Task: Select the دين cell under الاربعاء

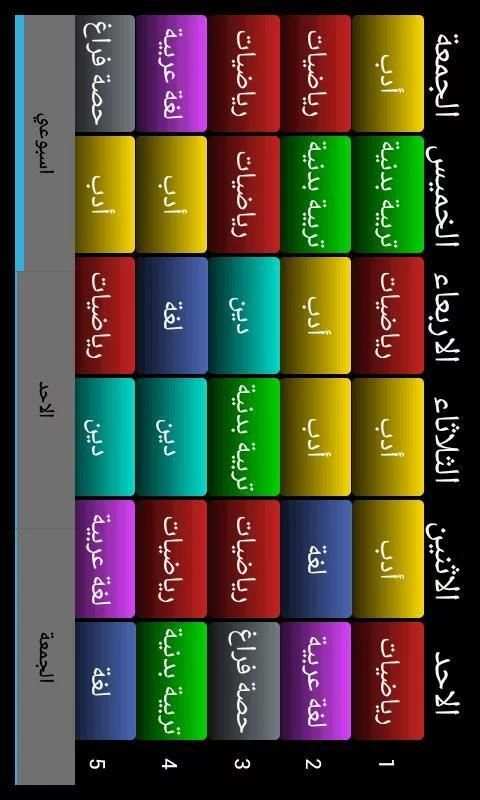Action: coord(244,315)
